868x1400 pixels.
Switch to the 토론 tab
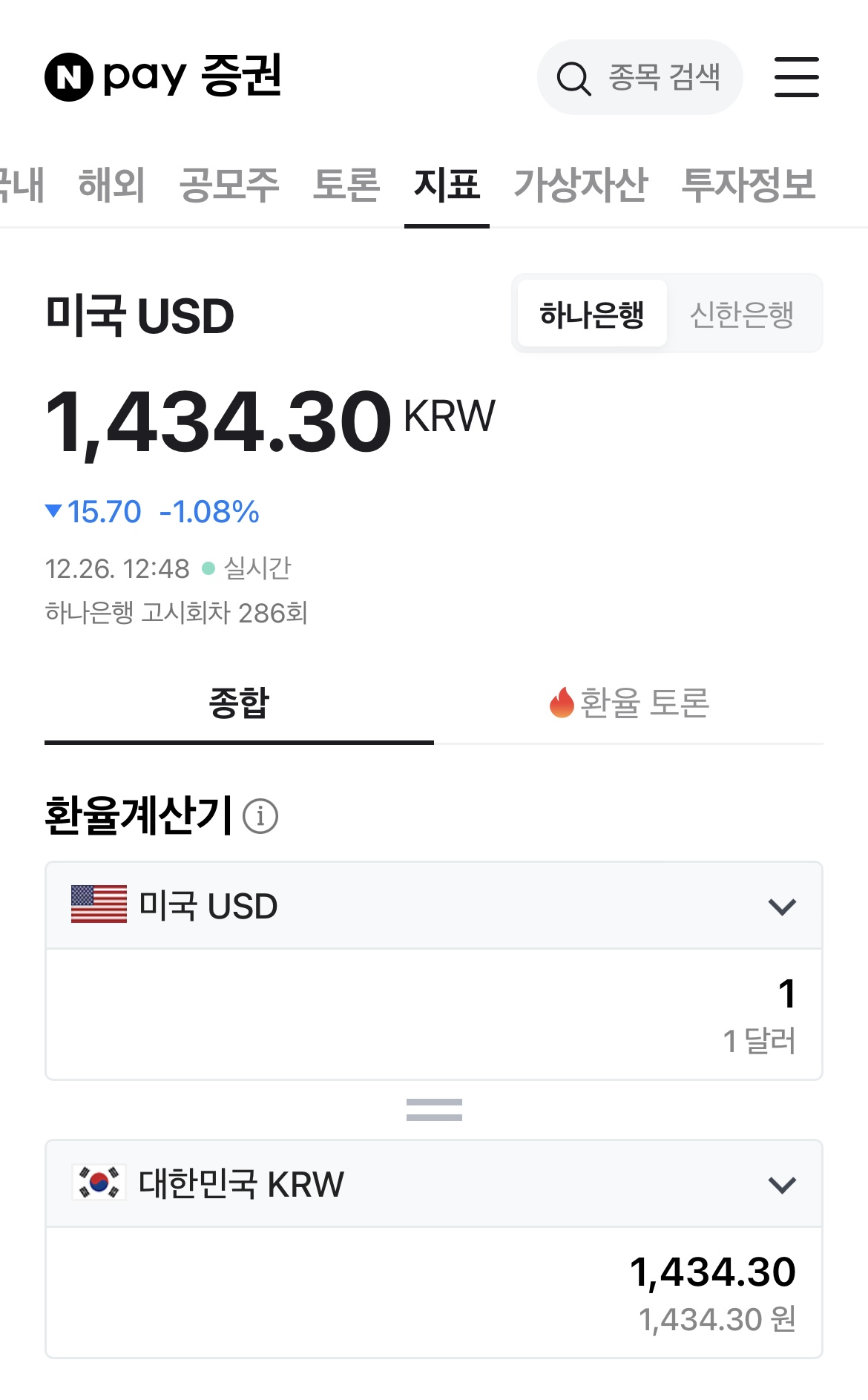click(346, 185)
